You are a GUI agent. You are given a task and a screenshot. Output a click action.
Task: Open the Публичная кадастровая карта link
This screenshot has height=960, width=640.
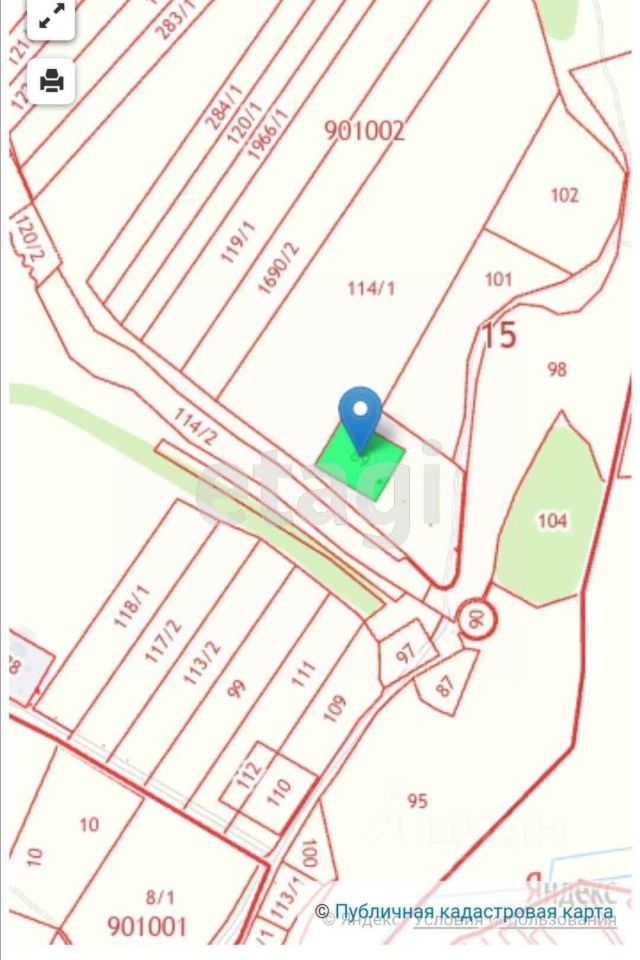click(474, 912)
